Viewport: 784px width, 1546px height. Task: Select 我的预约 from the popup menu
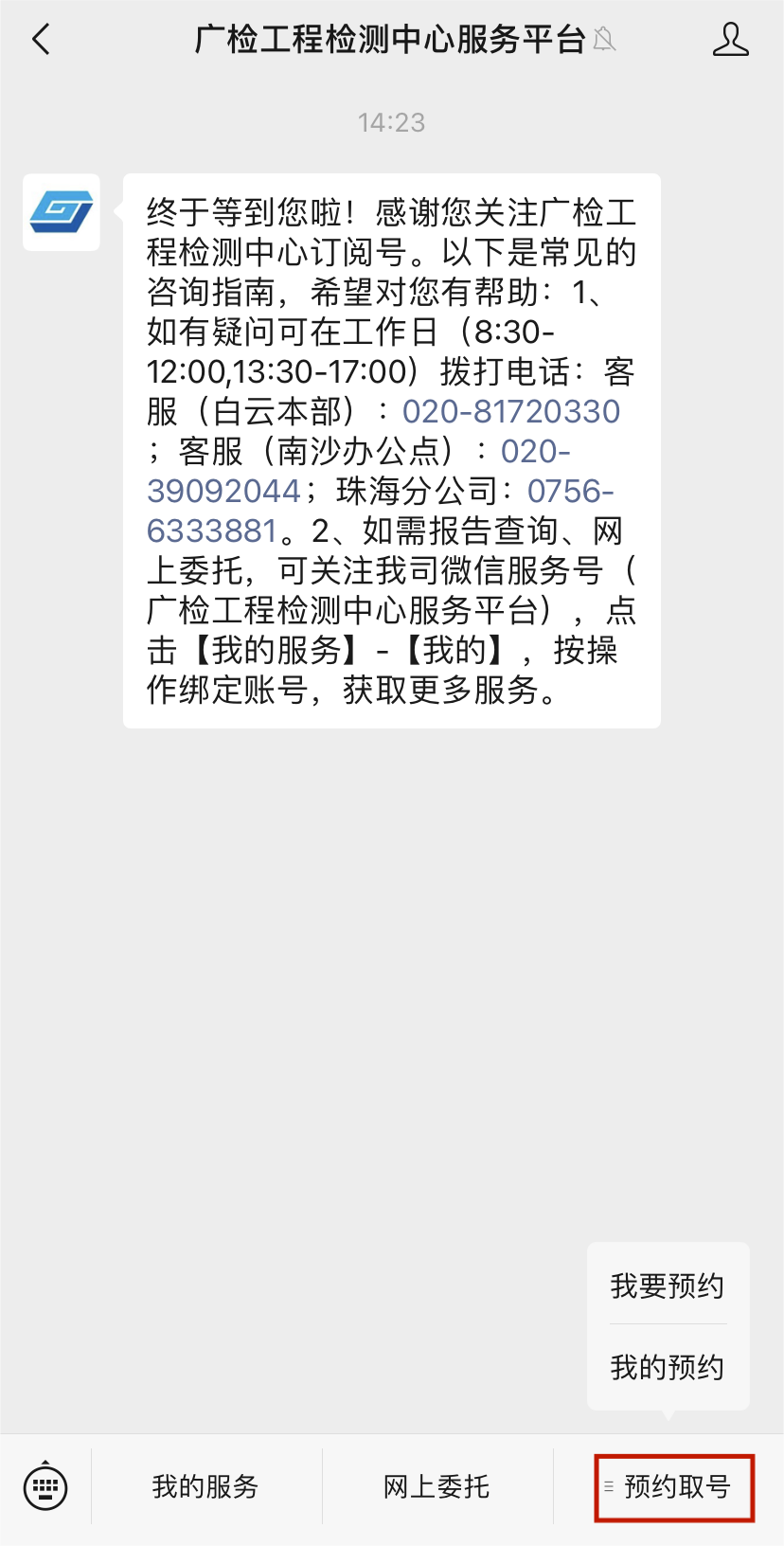tap(666, 1367)
